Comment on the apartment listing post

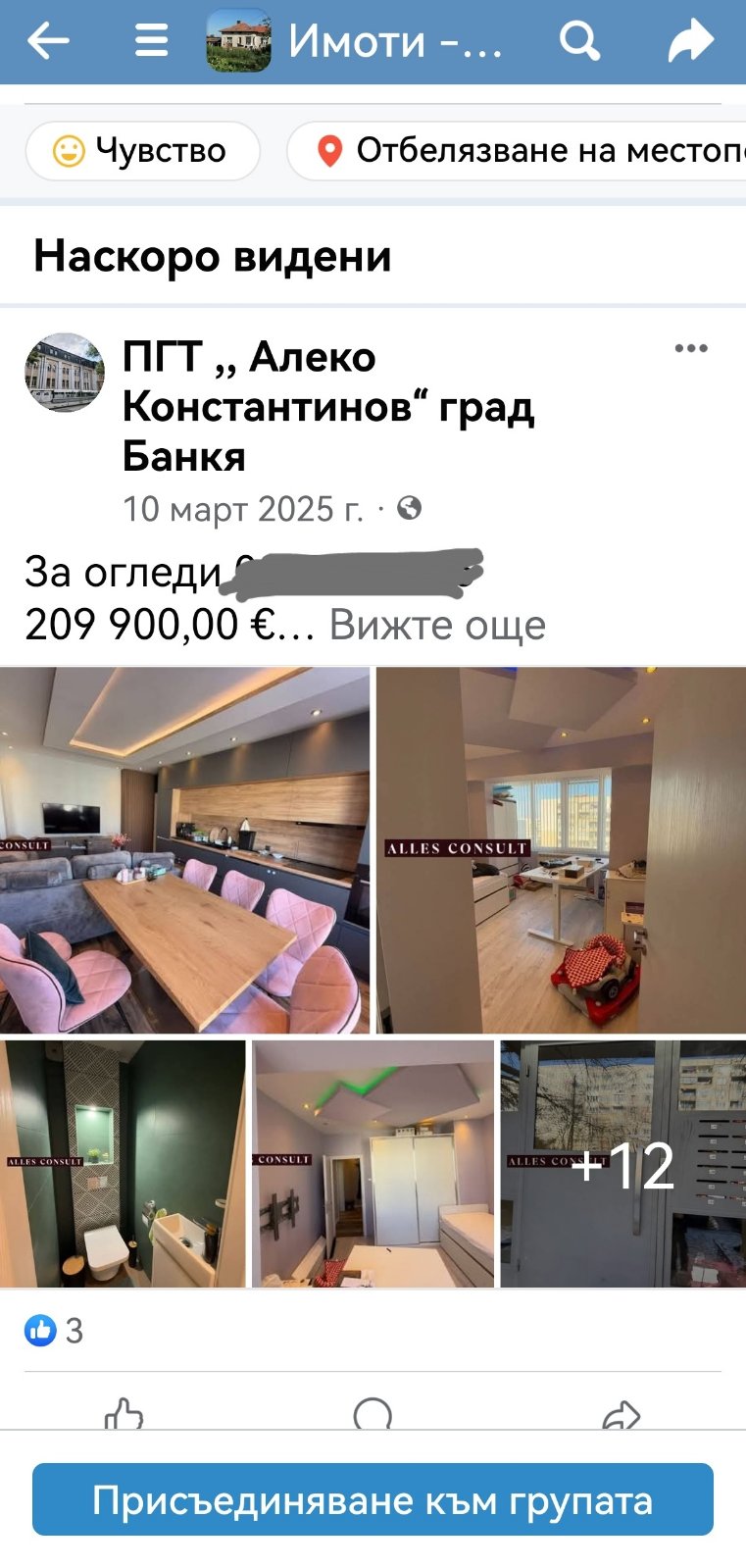click(373, 1415)
